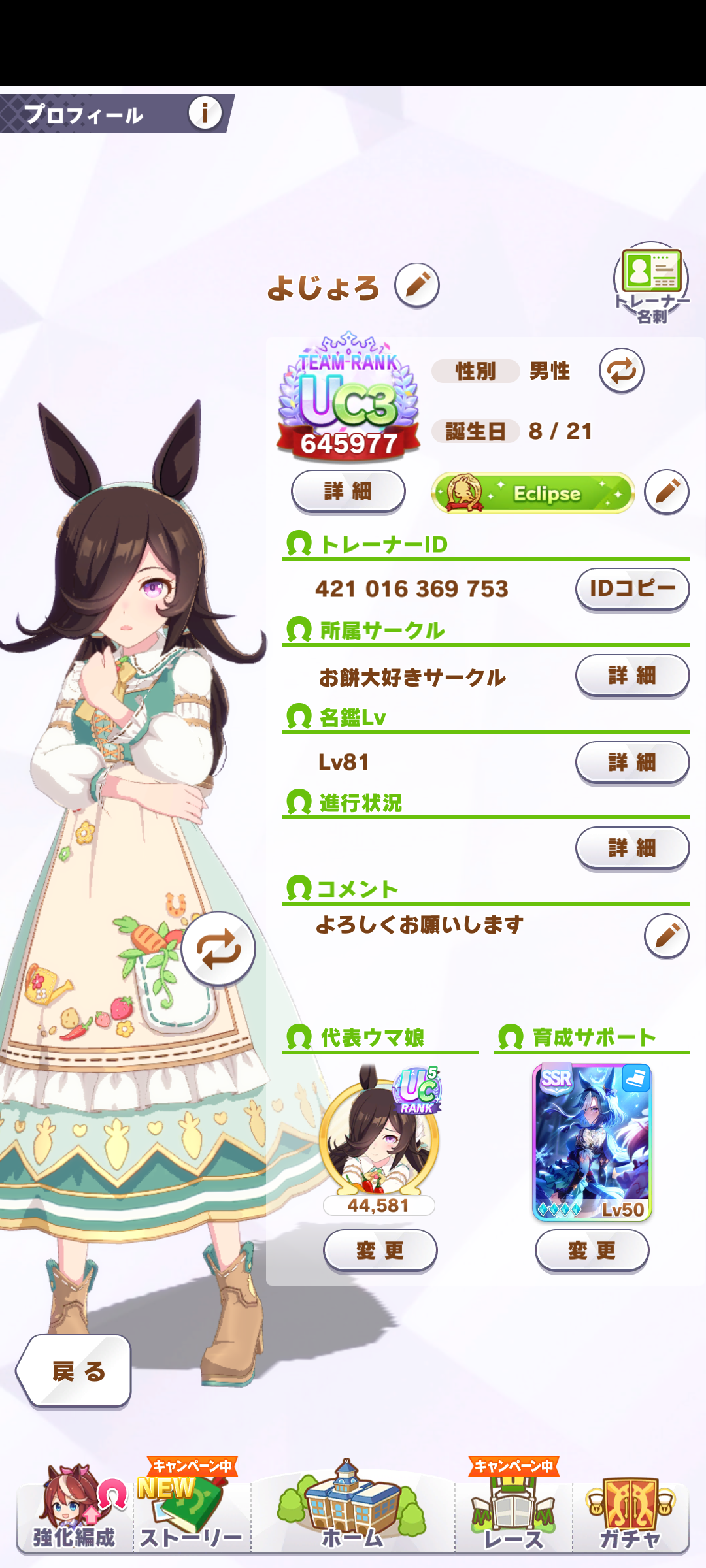Open team rank 詳細 details

click(348, 491)
